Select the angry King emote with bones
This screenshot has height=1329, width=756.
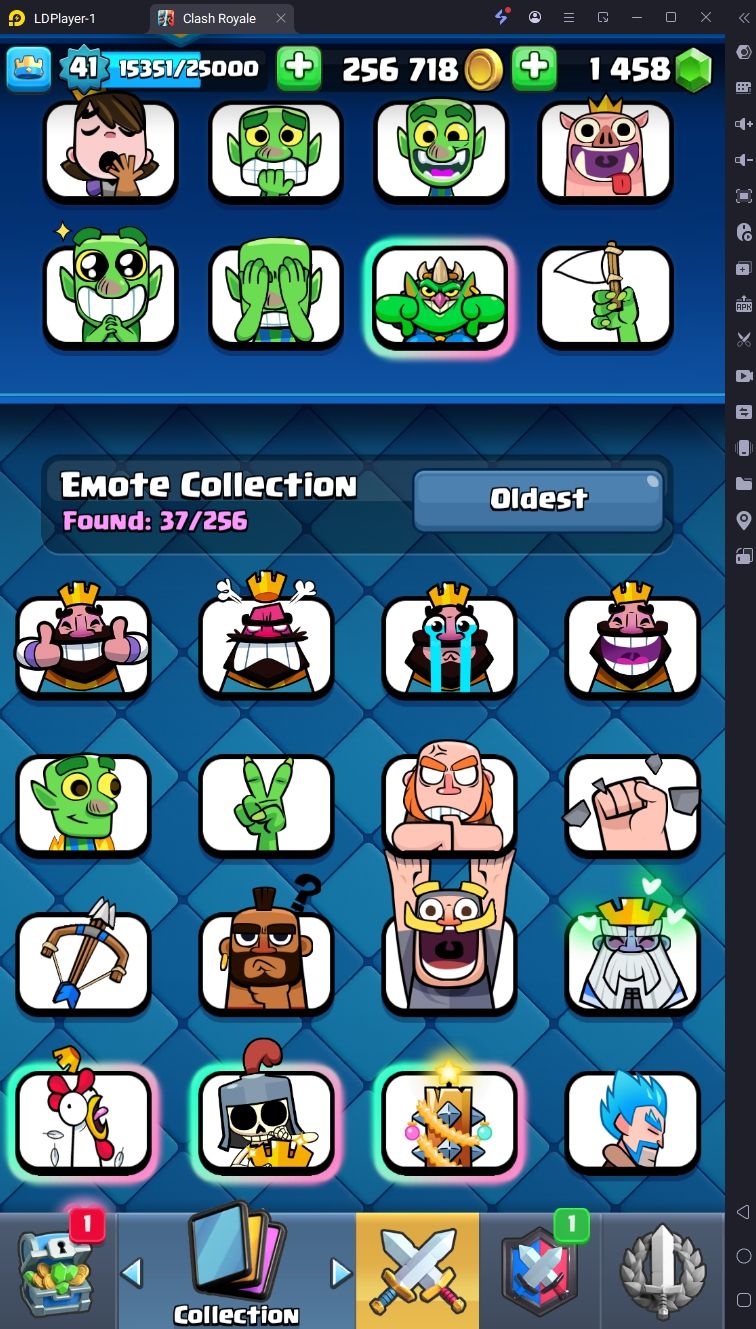(x=266, y=646)
